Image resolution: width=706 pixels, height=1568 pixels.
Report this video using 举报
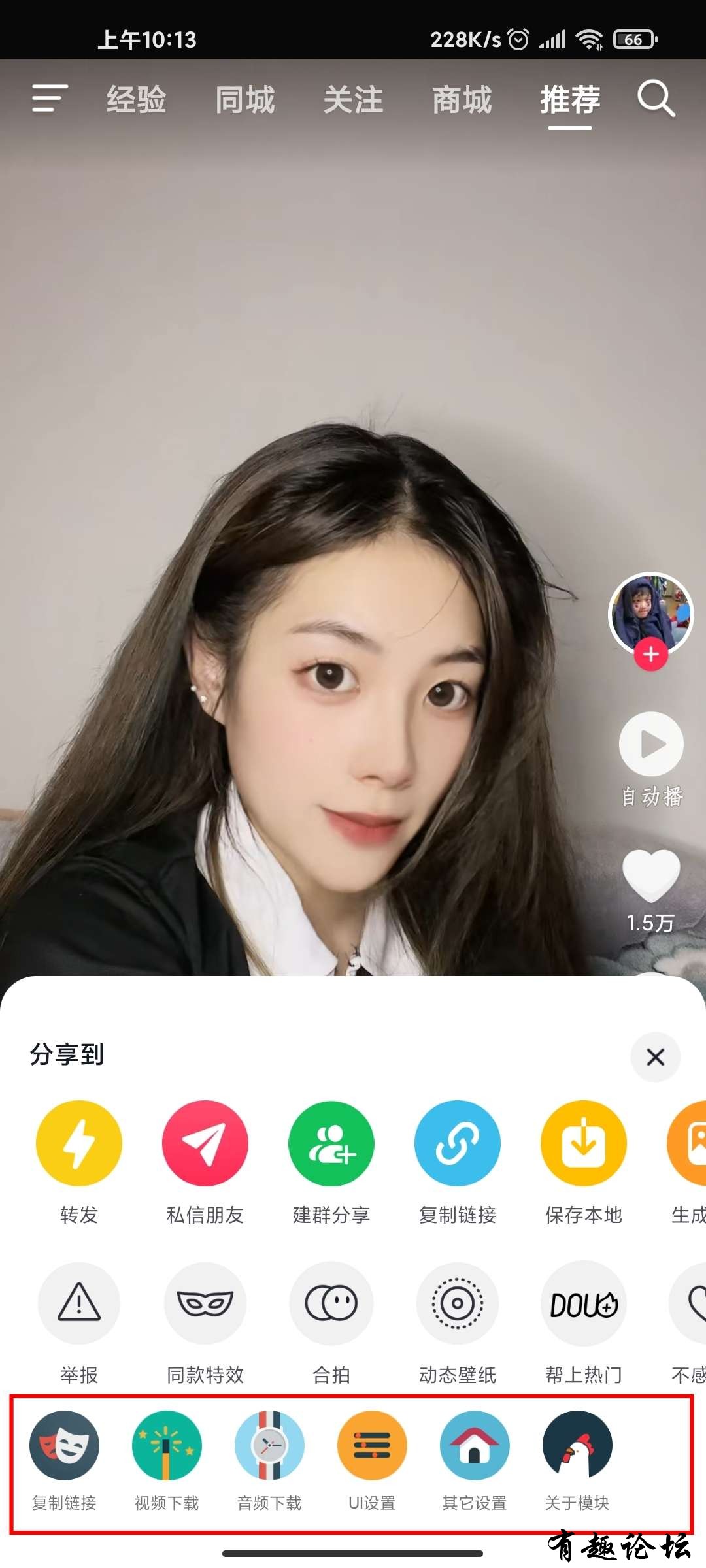[79, 1303]
